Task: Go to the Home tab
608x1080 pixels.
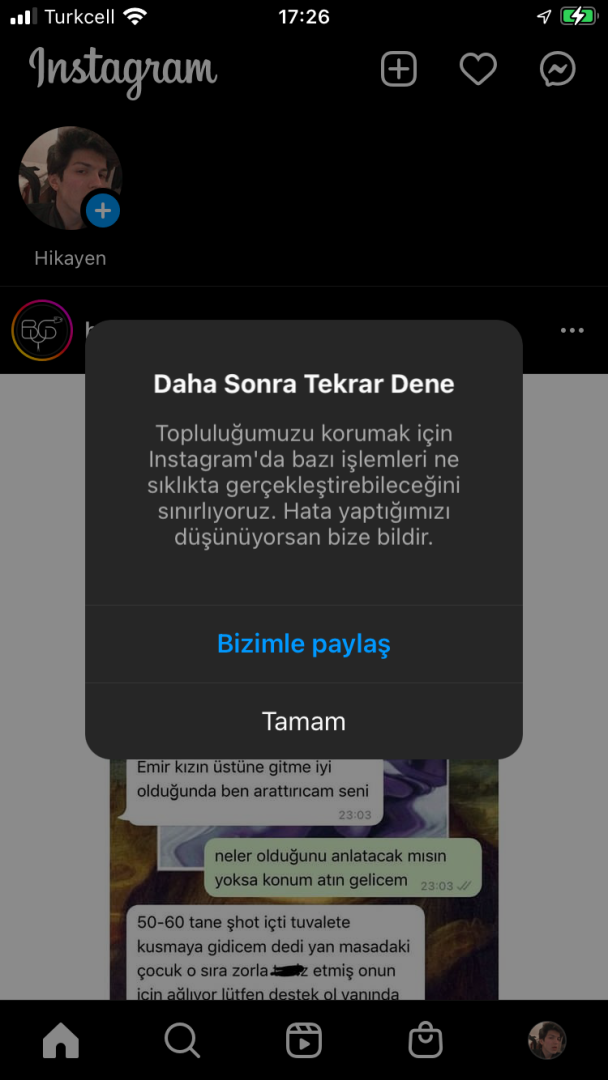Action: 61,1040
